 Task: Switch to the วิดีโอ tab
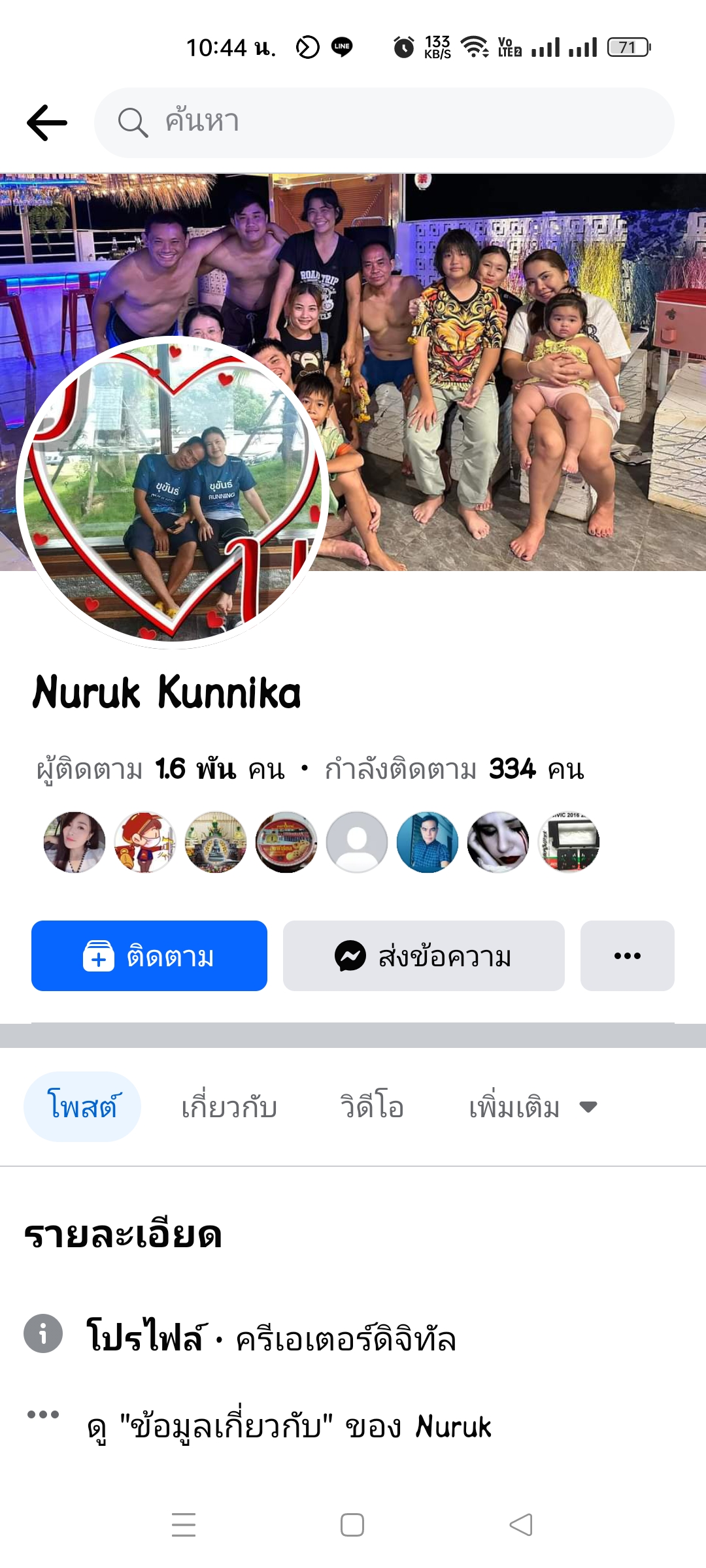click(x=371, y=1107)
